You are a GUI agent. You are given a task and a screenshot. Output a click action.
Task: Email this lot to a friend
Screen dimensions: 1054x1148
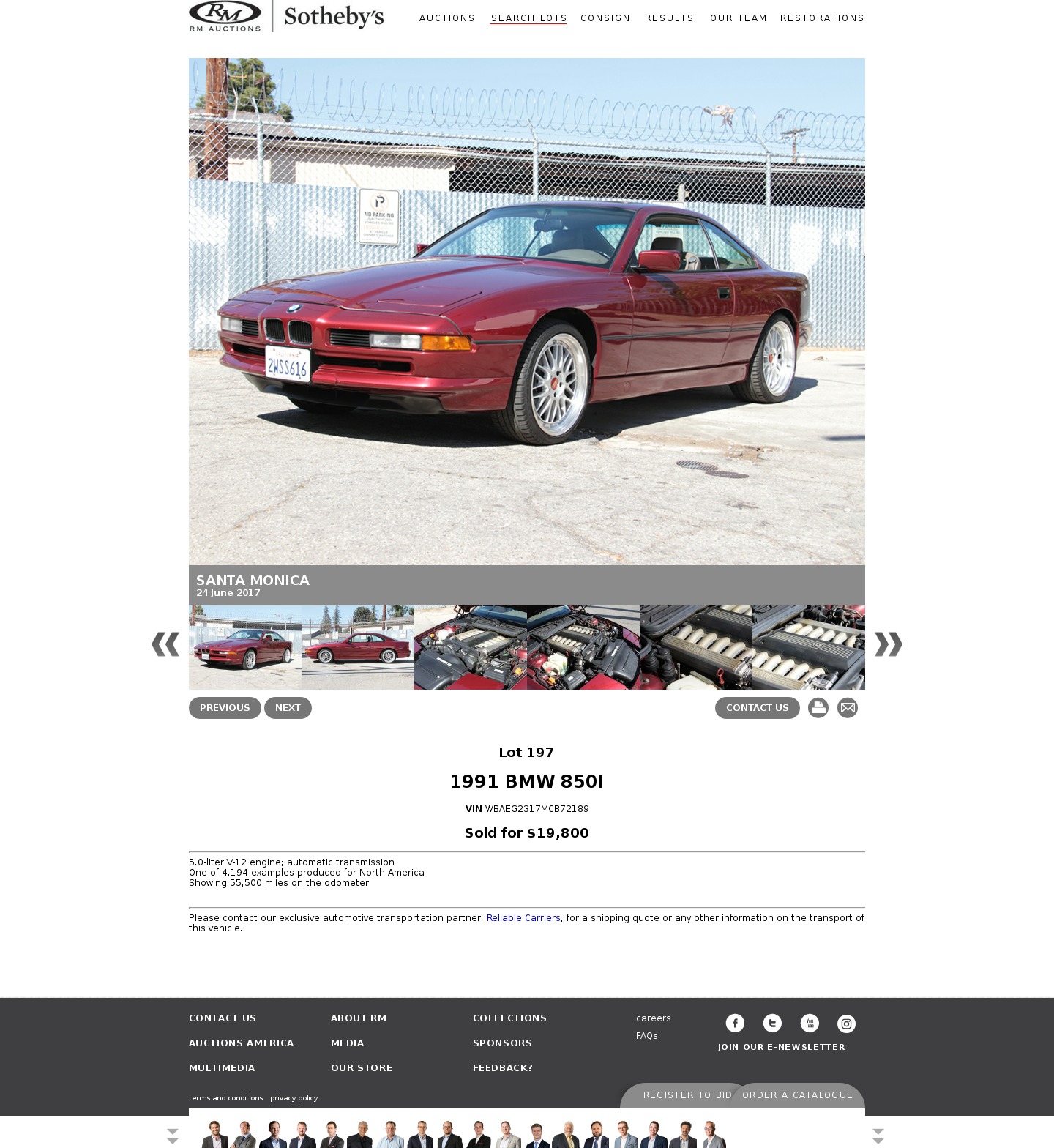(847, 708)
